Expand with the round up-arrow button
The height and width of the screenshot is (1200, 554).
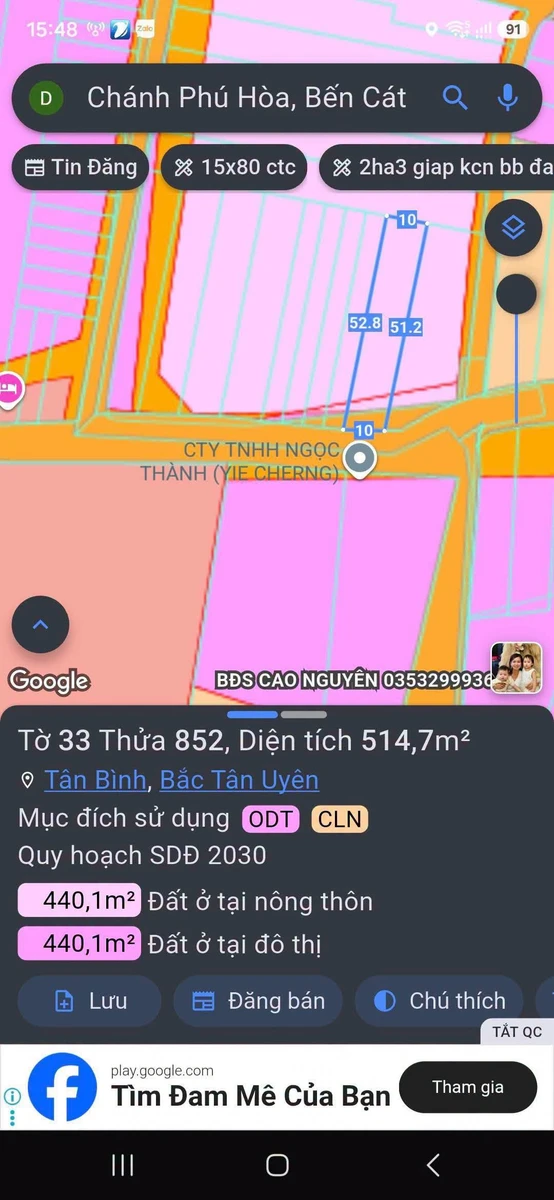pos(40,625)
